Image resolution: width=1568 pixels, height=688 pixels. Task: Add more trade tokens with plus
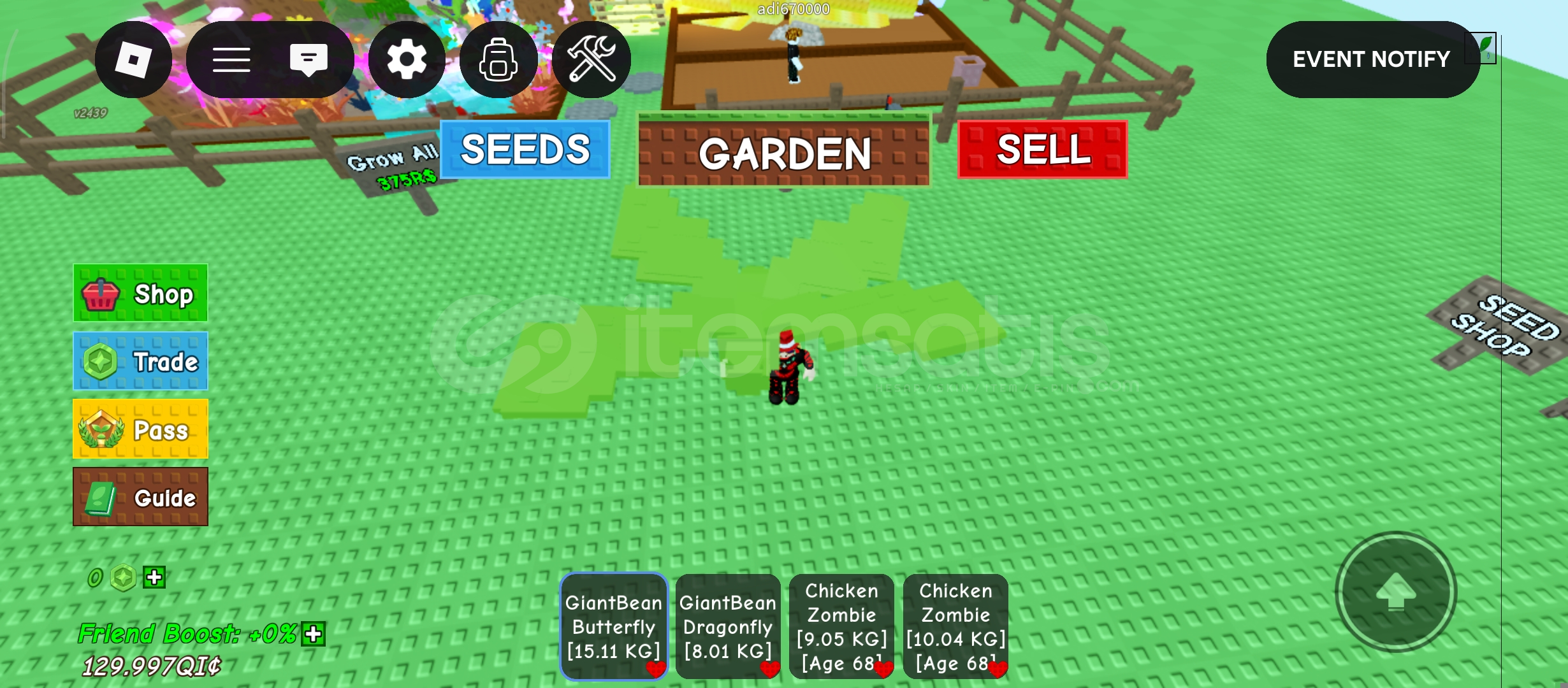click(x=154, y=578)
